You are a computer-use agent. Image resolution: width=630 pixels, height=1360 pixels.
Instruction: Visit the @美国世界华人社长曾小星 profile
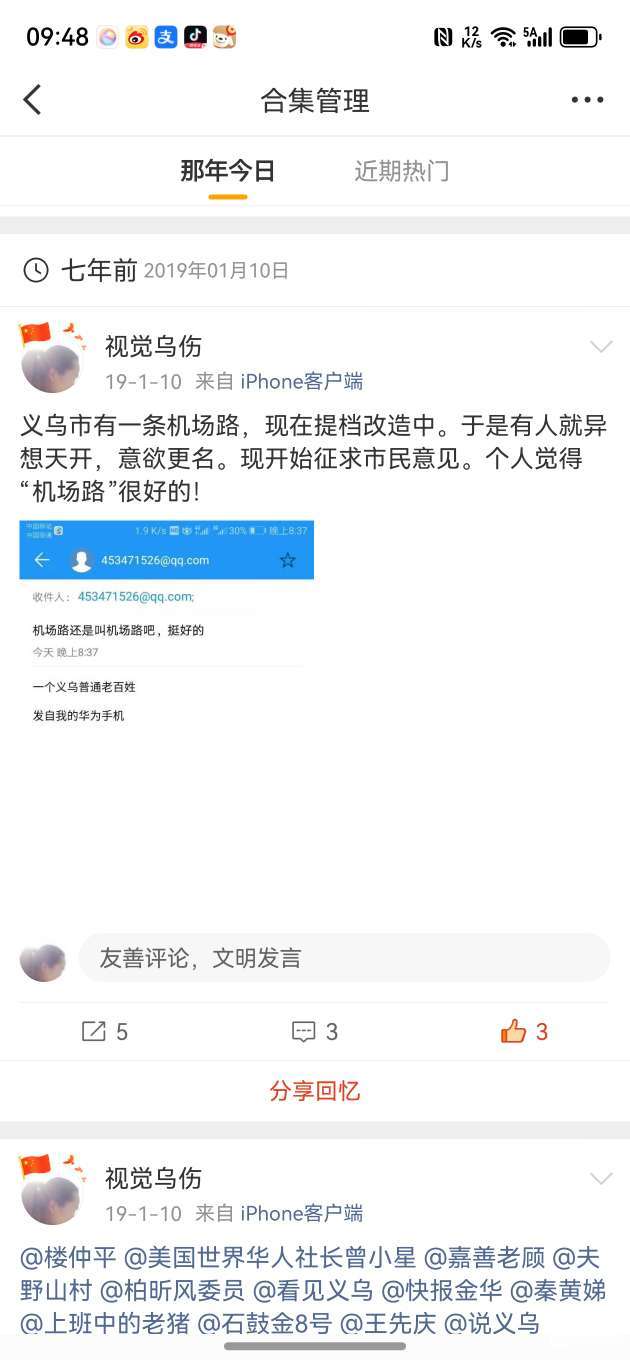(x=269, y=1257)
